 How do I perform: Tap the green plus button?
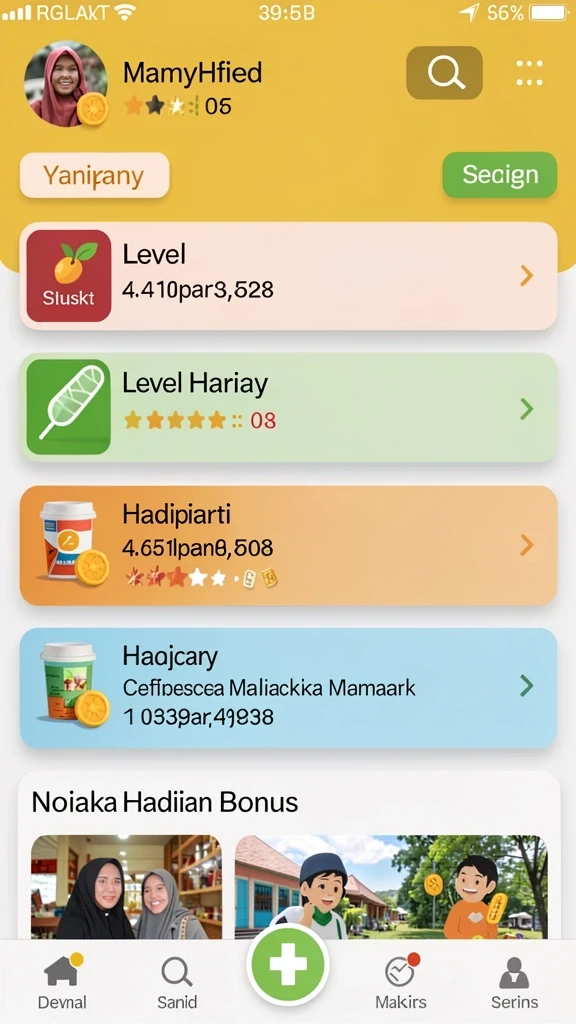(x=288, y=965)
